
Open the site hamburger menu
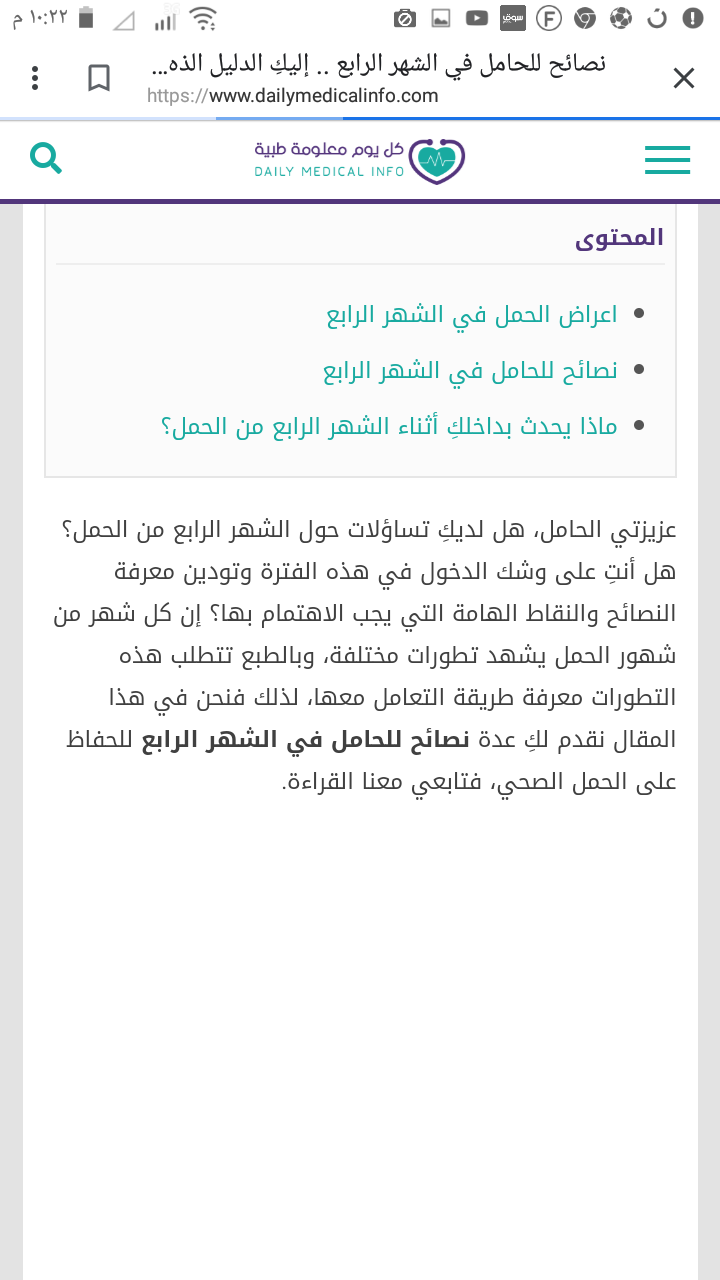(667, 160)
